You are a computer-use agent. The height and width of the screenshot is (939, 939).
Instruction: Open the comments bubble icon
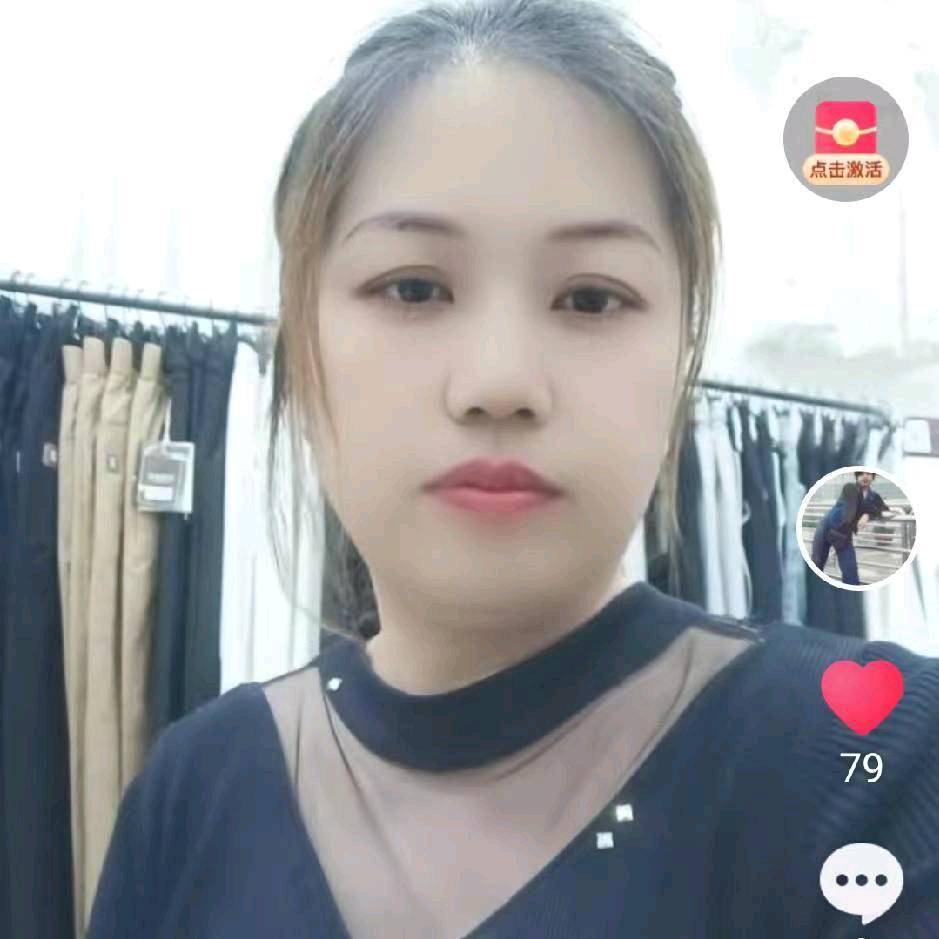(861, 882)
